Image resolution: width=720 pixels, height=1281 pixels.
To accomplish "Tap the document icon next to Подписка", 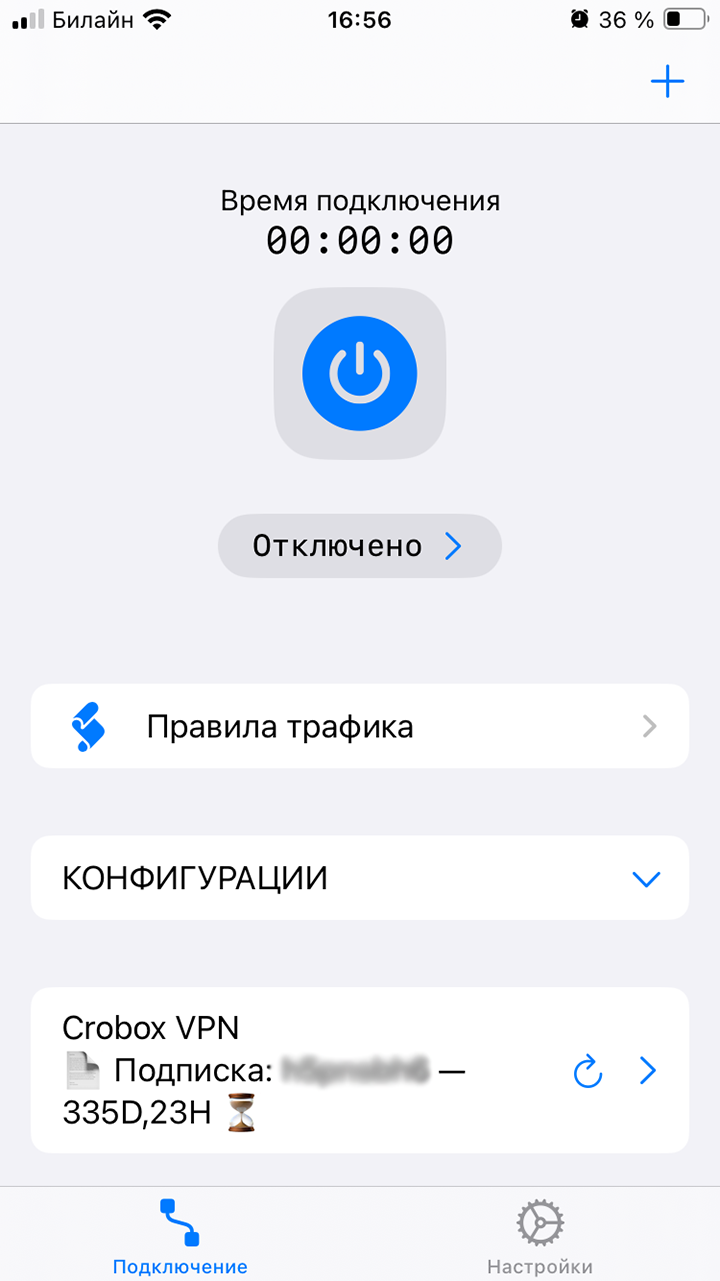I will point(83,1070).
